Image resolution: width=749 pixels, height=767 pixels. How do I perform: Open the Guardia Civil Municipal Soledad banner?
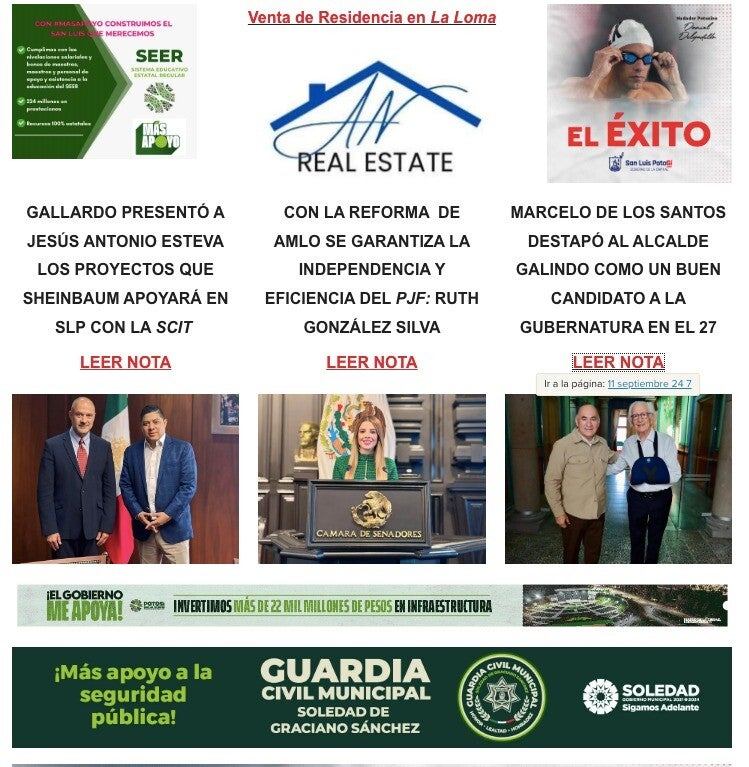tap(371, 697)
